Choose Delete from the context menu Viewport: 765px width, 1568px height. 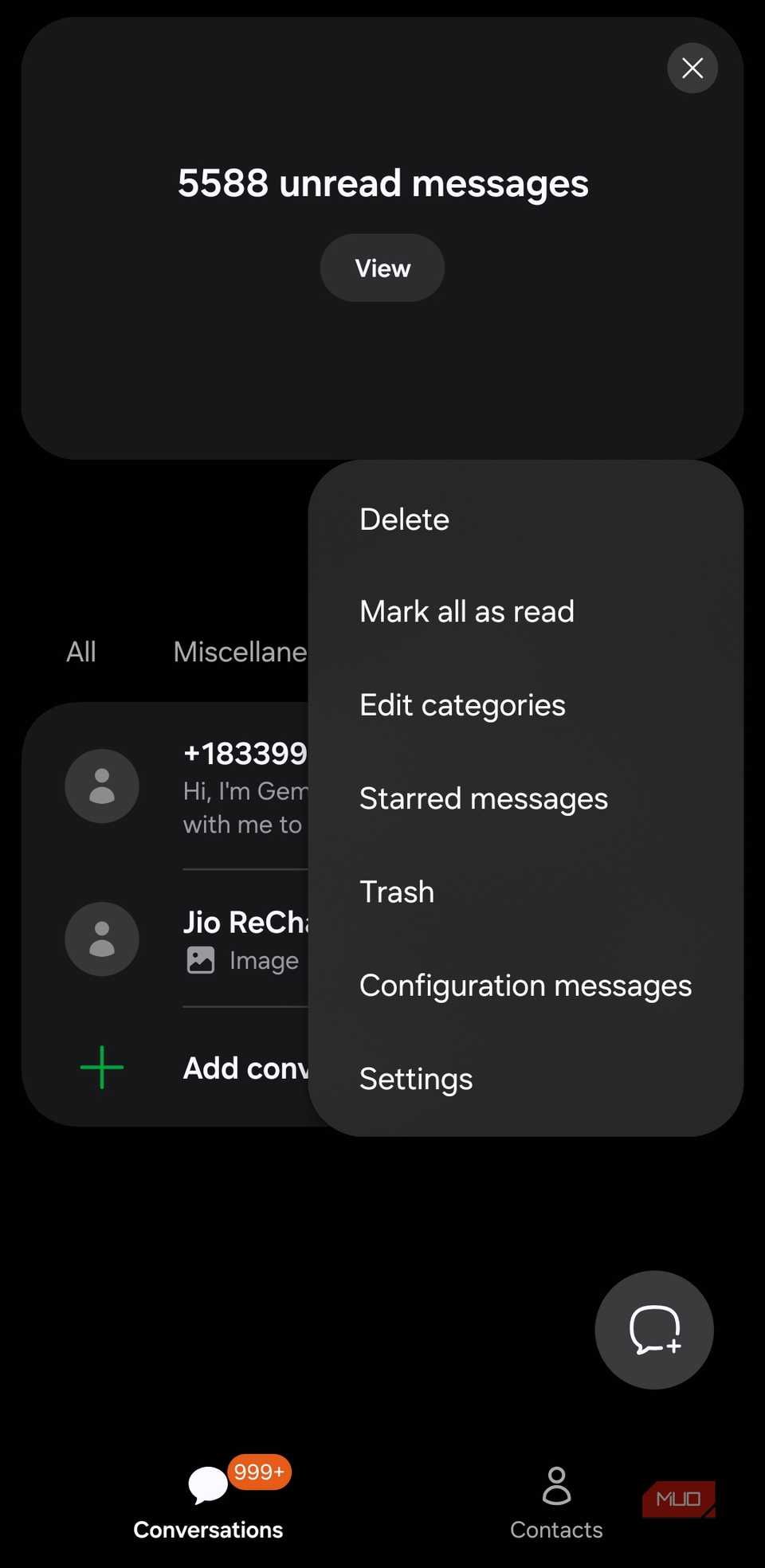[x=404, y=519]
